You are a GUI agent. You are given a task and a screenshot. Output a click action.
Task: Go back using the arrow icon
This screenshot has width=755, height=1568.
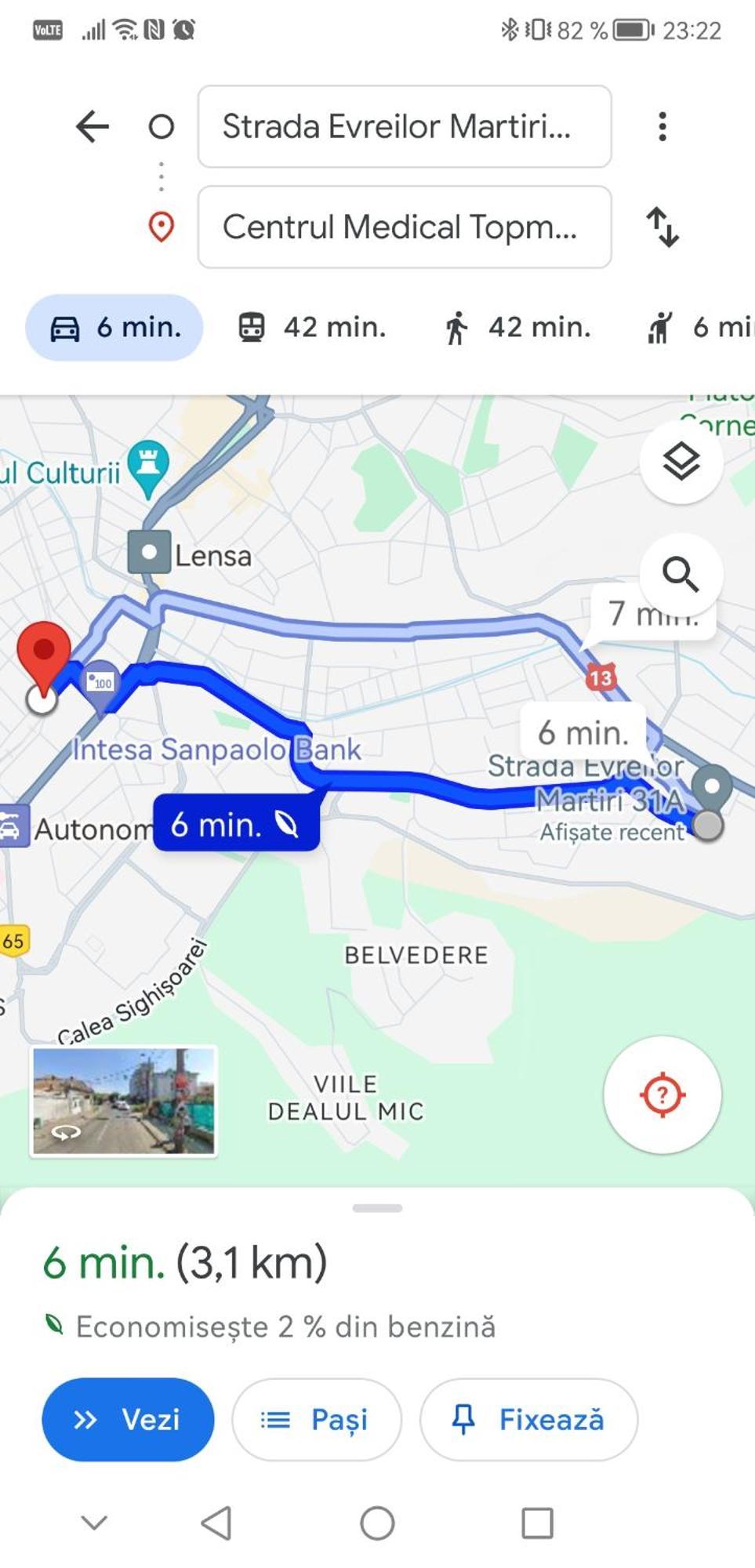93,126
